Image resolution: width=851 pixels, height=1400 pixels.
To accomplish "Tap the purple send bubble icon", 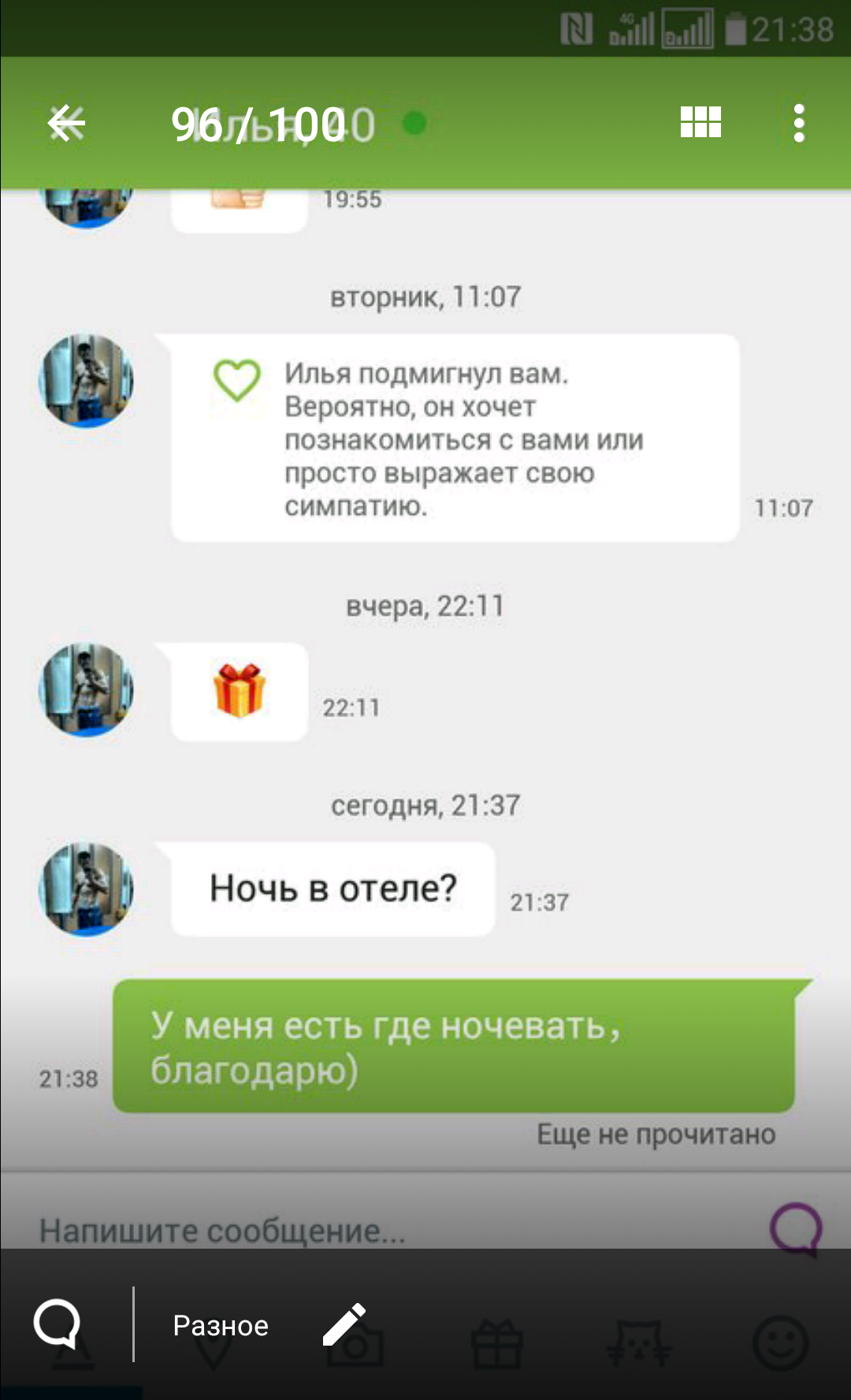I will [796, 1227].
